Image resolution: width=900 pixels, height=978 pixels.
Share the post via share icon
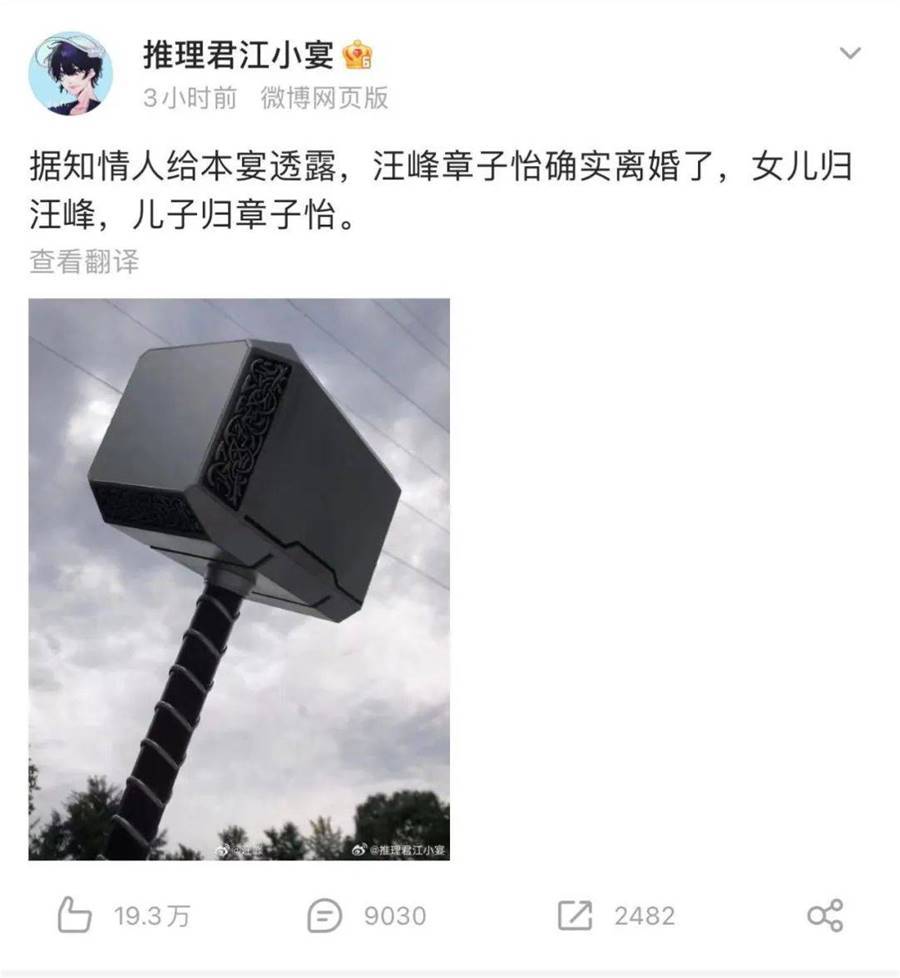pyautogui.click(x=825, y=915)
